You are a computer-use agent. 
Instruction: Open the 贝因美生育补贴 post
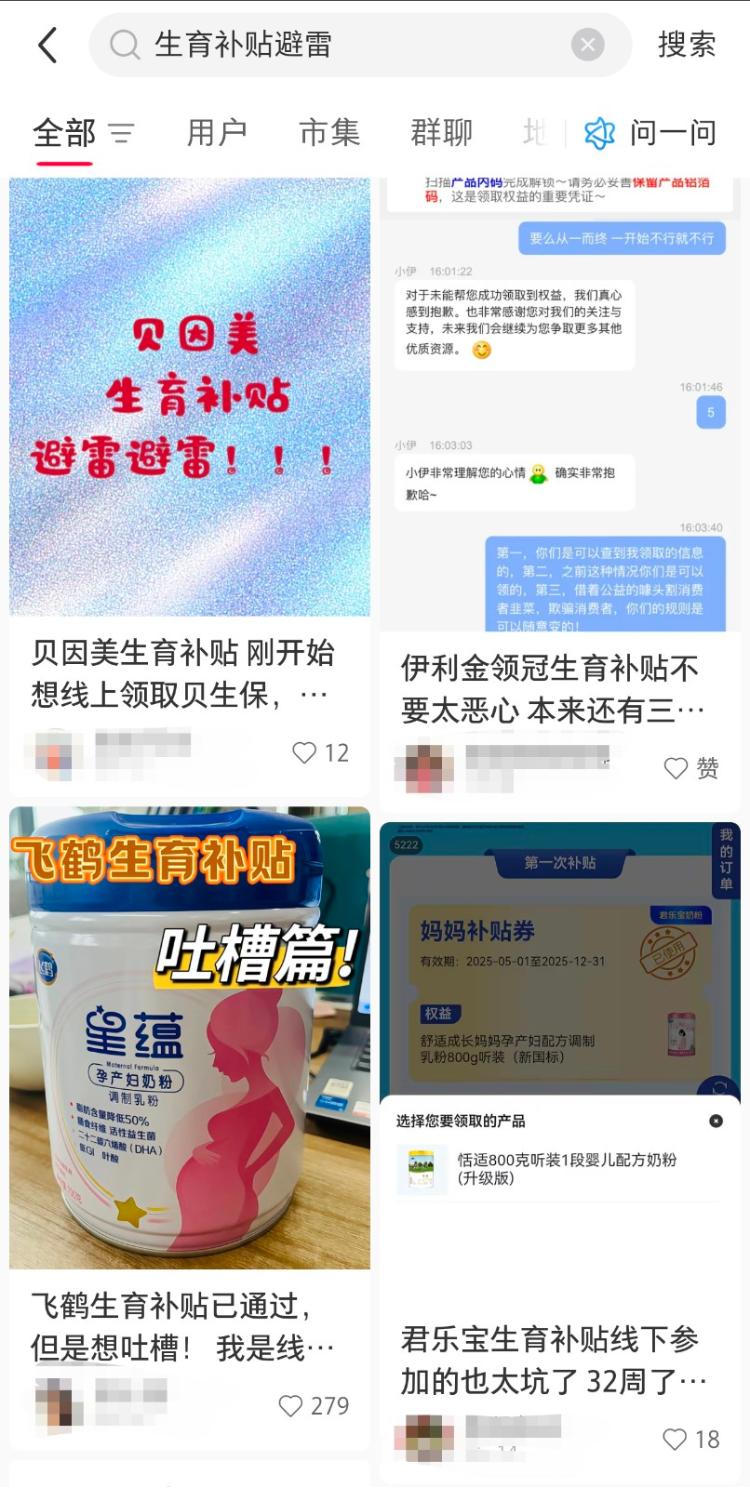tap(189, 398)
